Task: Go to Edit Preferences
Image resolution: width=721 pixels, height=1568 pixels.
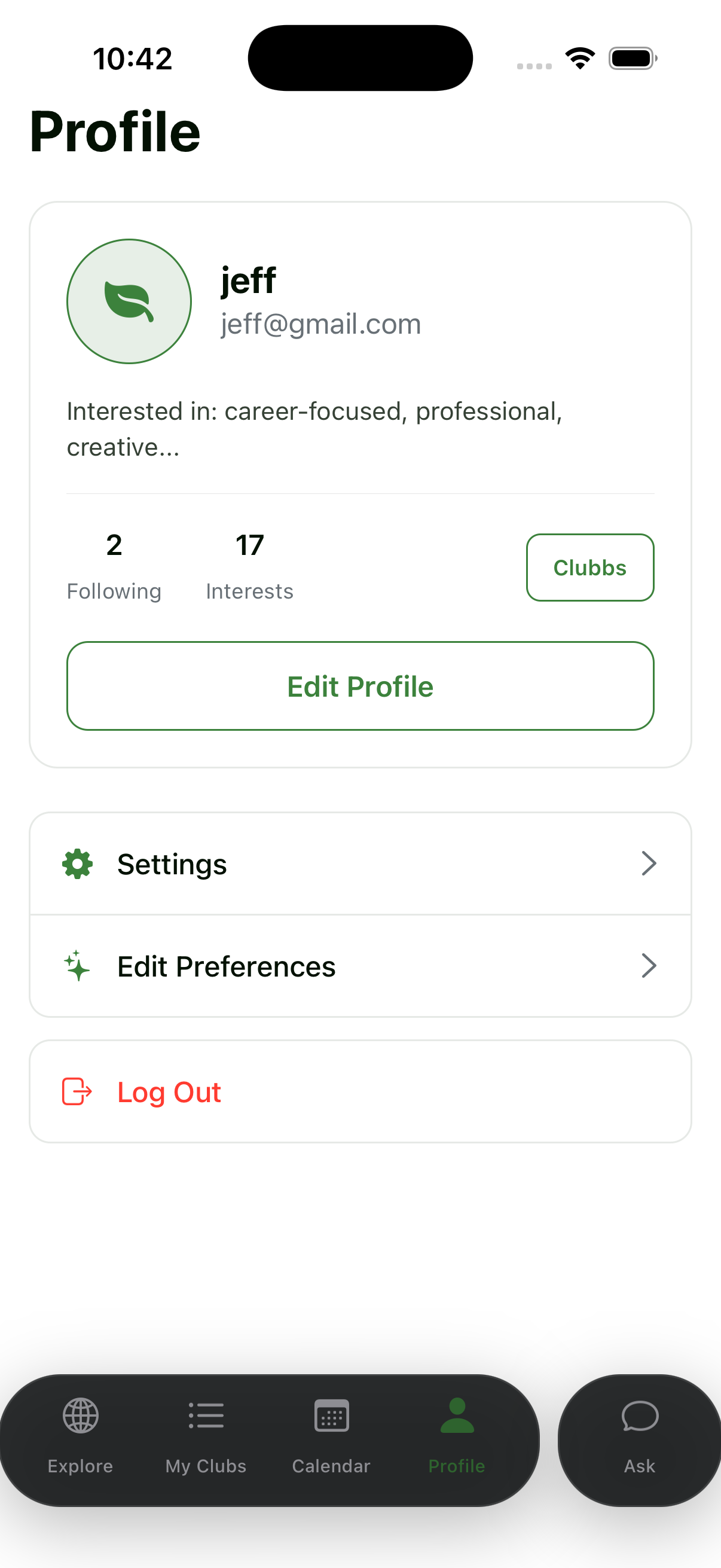Action: point(360,966)
